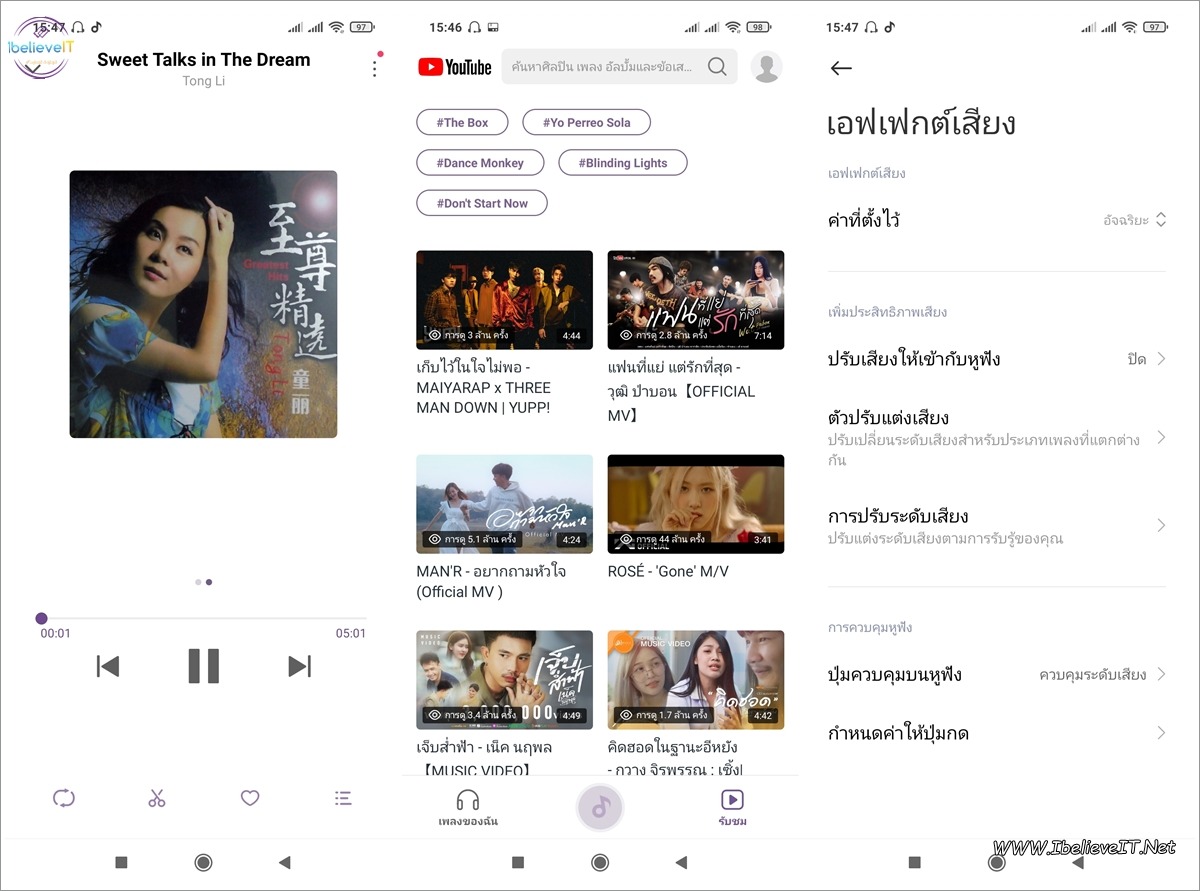Choose the #Dance Monkey chip
The height and width of the screenshot is (891, 1200).
[480, 163]
